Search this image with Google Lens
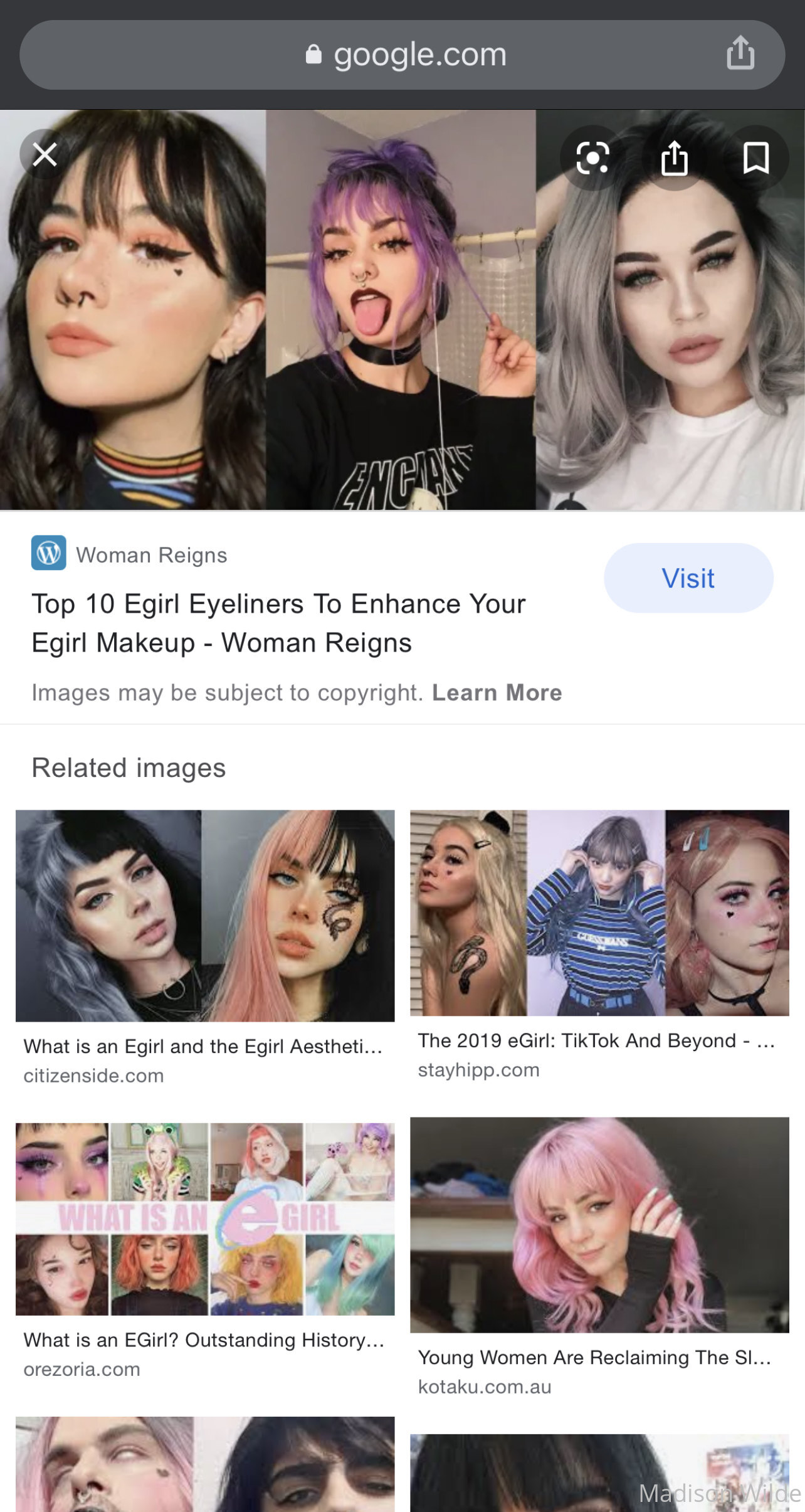 [x=592, y=157]
